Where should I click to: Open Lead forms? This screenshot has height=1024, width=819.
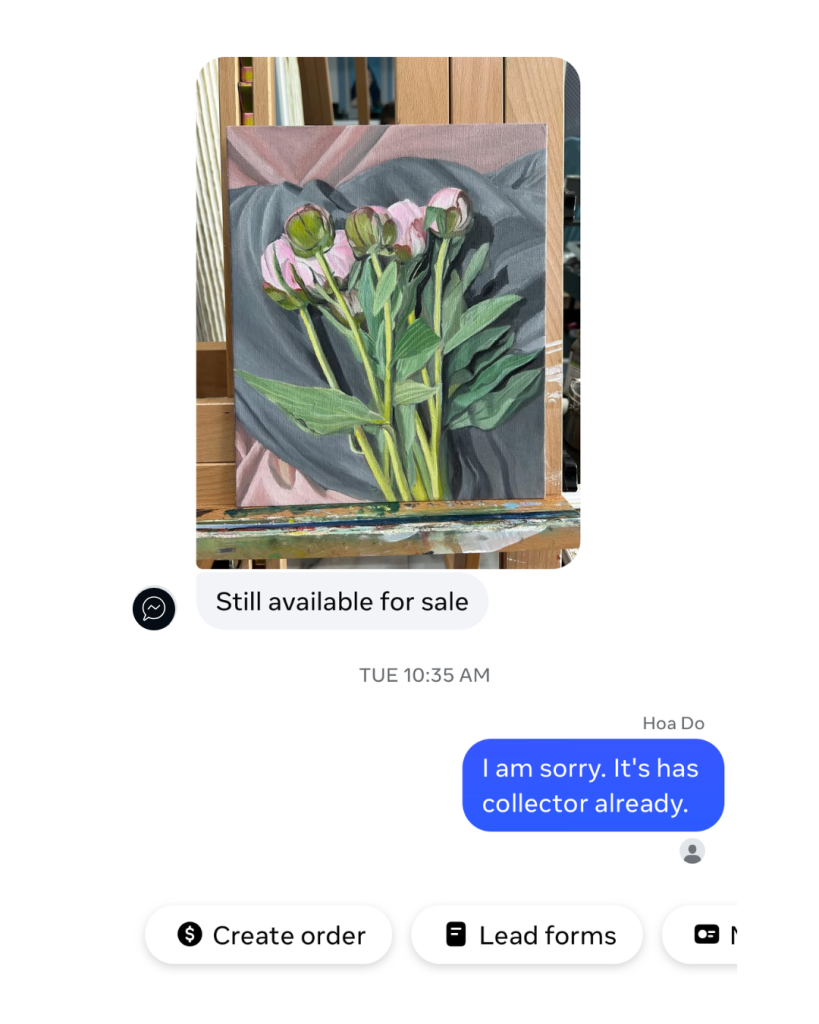click(527, 935)
